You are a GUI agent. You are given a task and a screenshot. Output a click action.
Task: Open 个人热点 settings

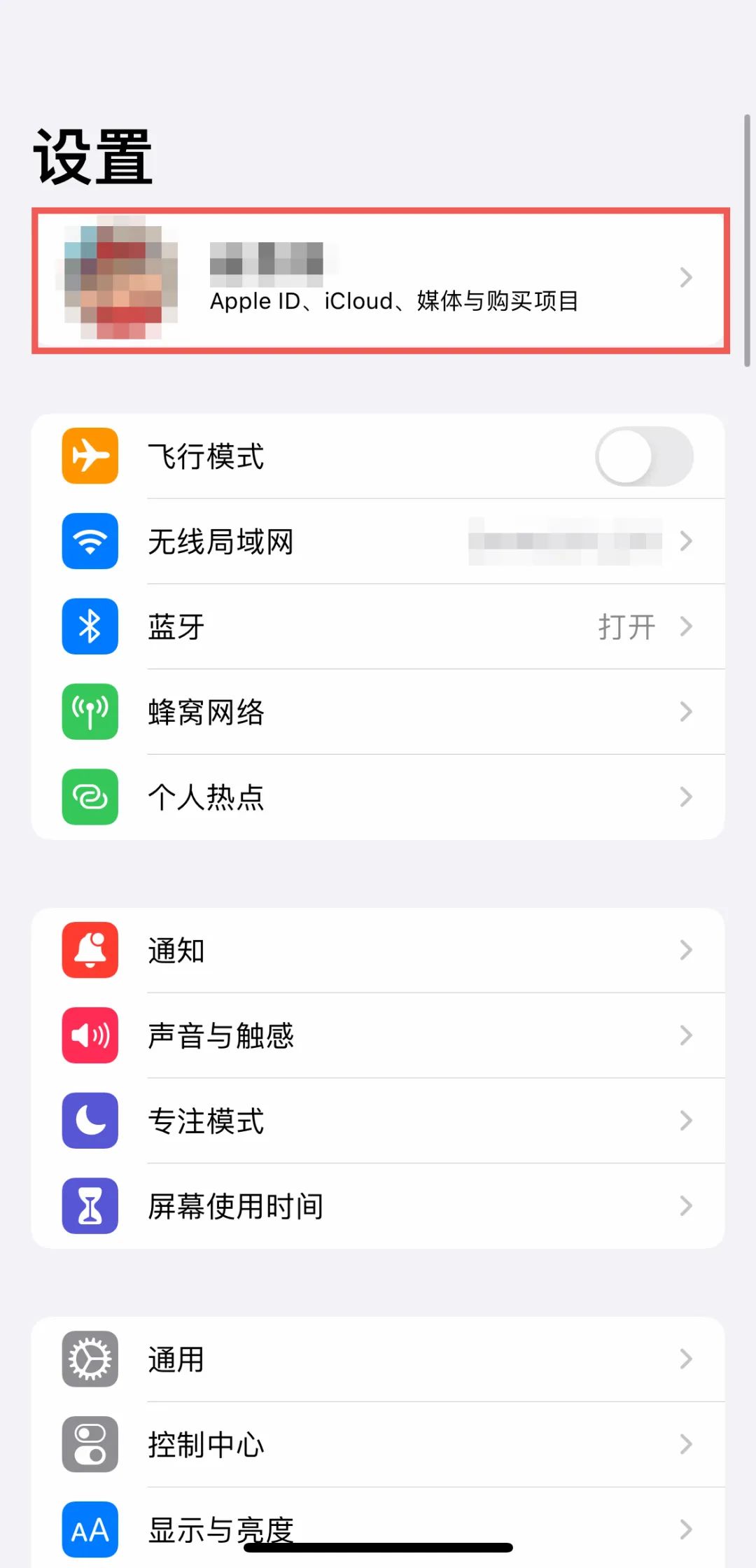tap(378, 797)
